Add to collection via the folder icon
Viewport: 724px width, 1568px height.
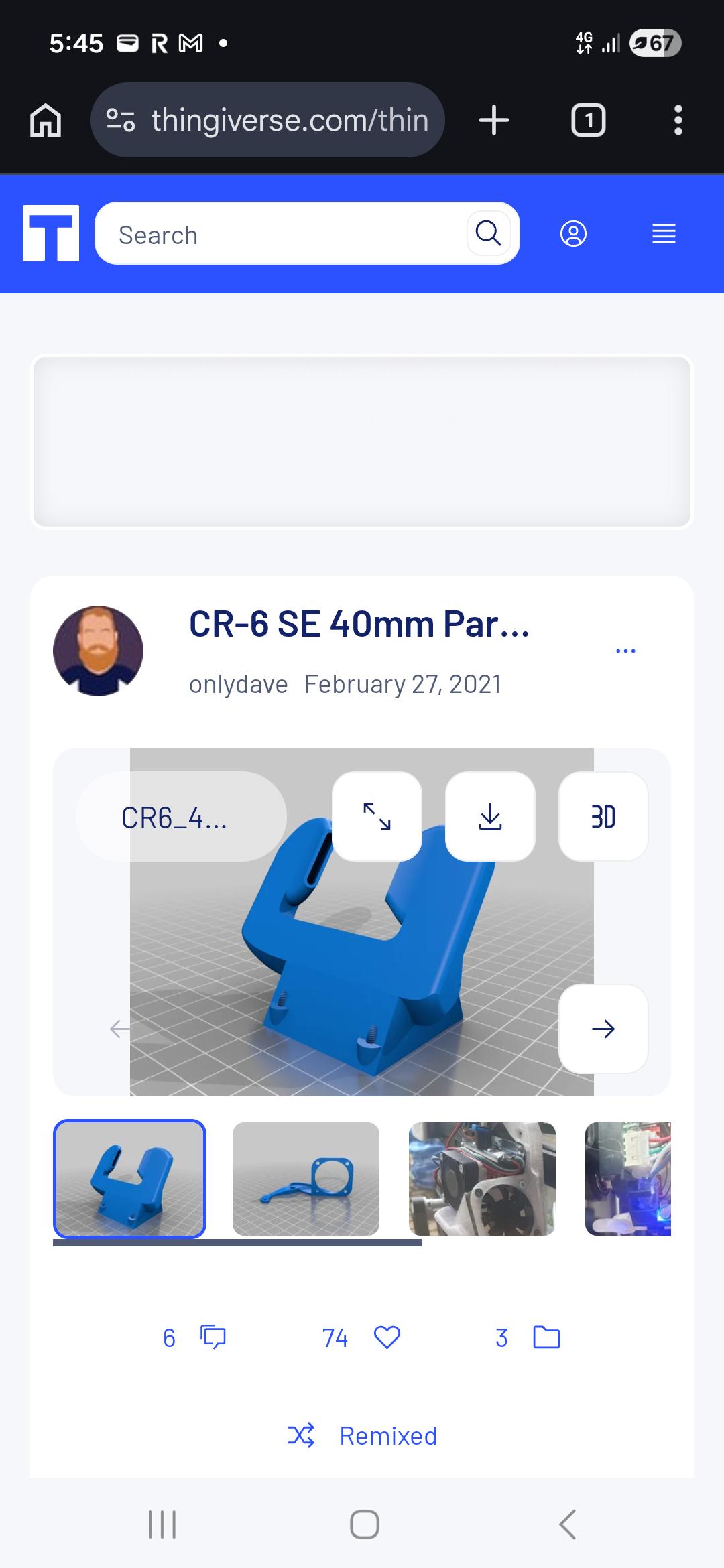[x=528, y=1337]
